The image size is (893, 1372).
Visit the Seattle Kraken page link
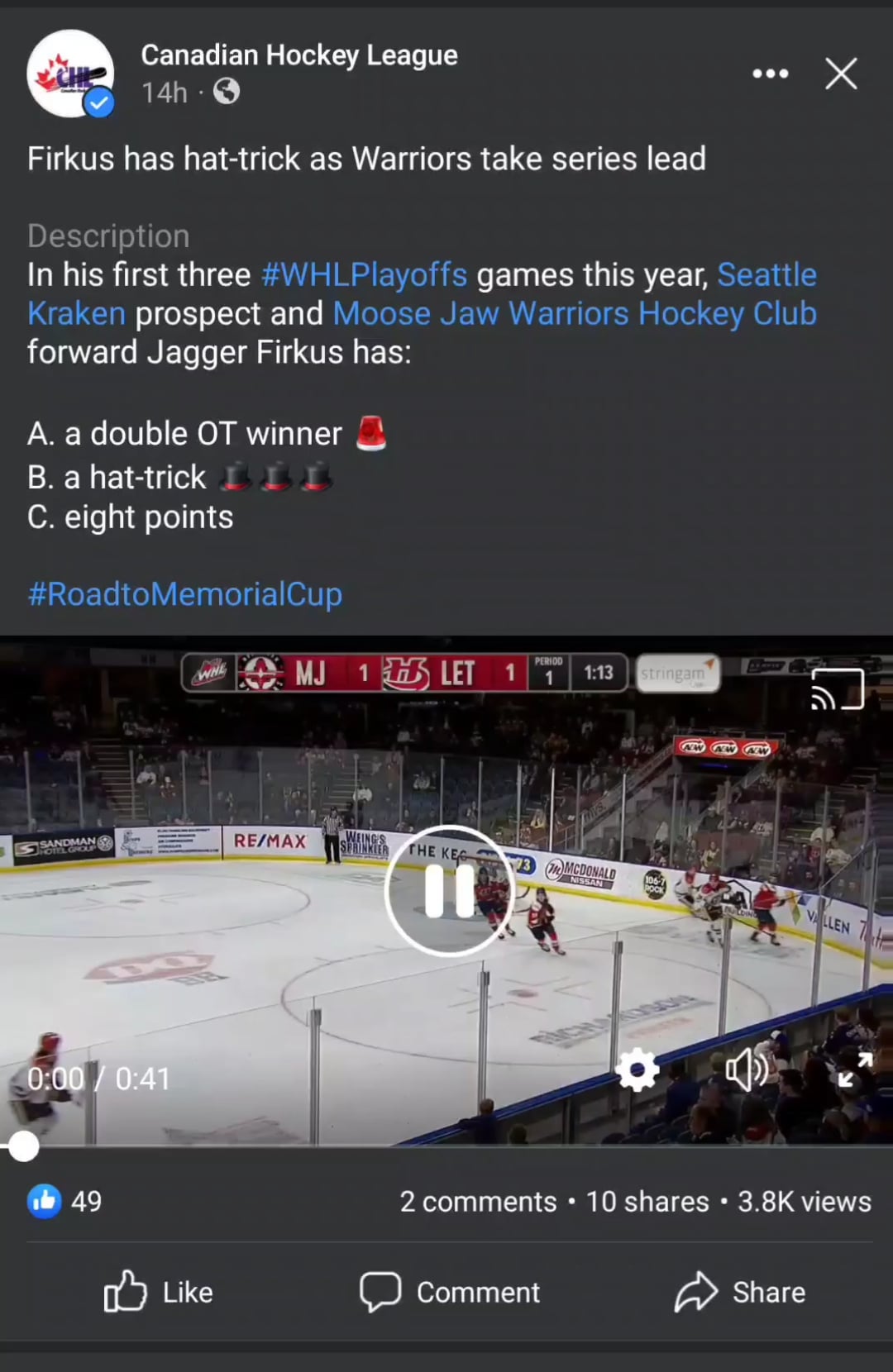[766, 275]
